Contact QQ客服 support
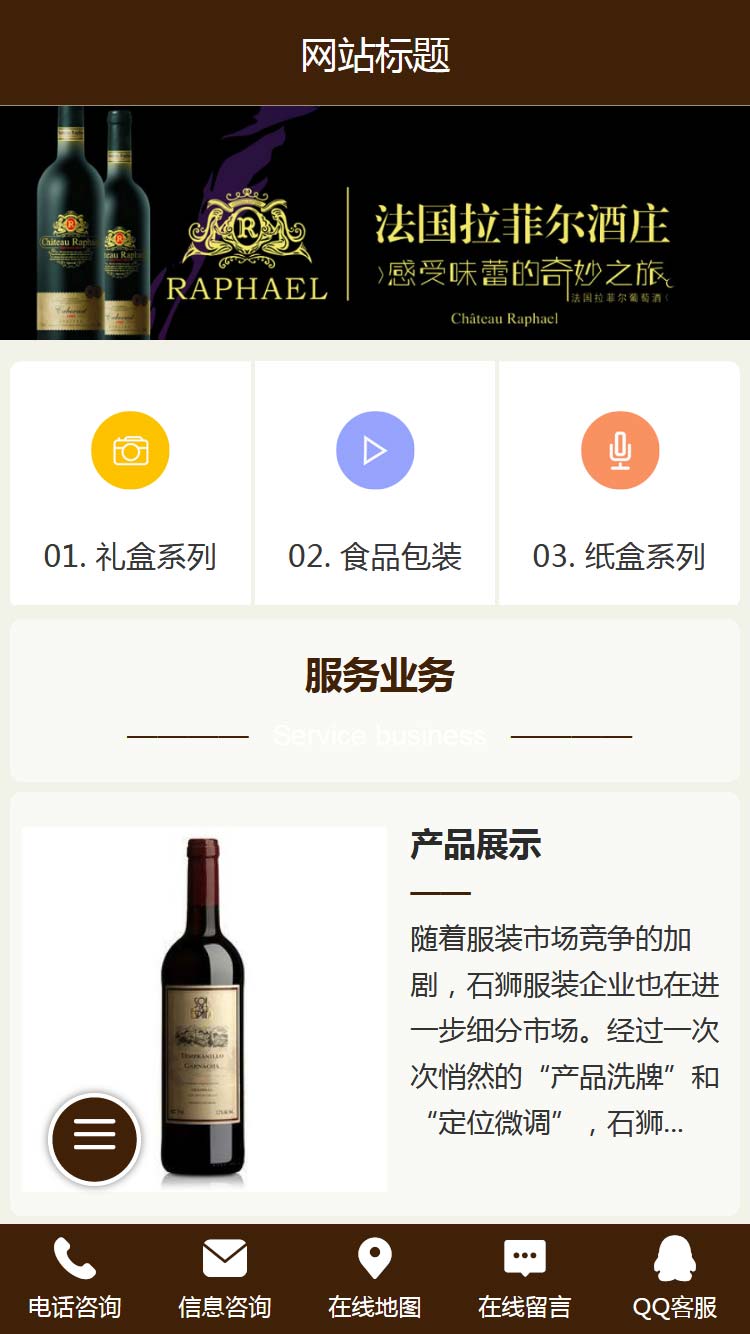The height and width of the screenshot is (1334, 750). (x=675, y=1278)
